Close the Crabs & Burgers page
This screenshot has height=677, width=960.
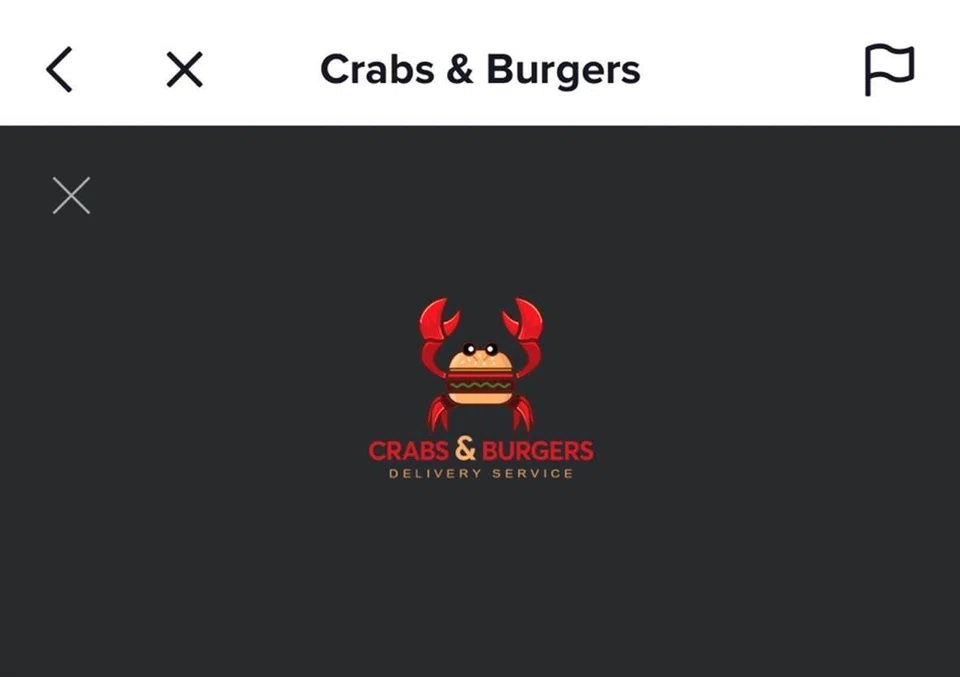(184, 70)
